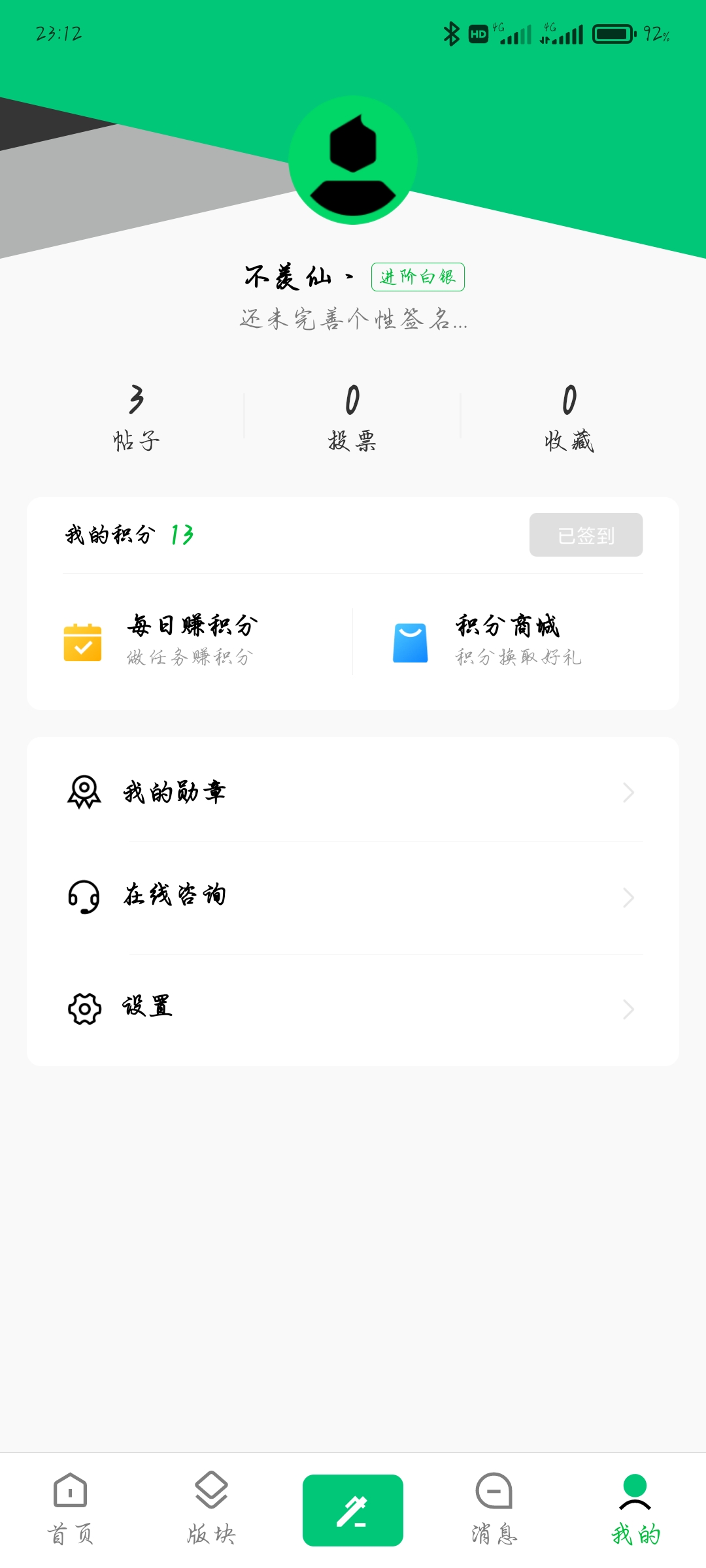Switch to the 版块 tab

coord(211,1510)
